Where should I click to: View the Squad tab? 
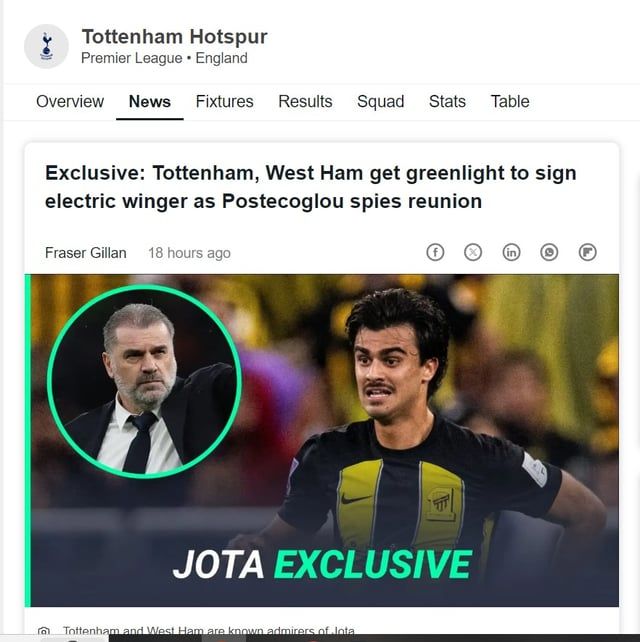click(380, 101)
